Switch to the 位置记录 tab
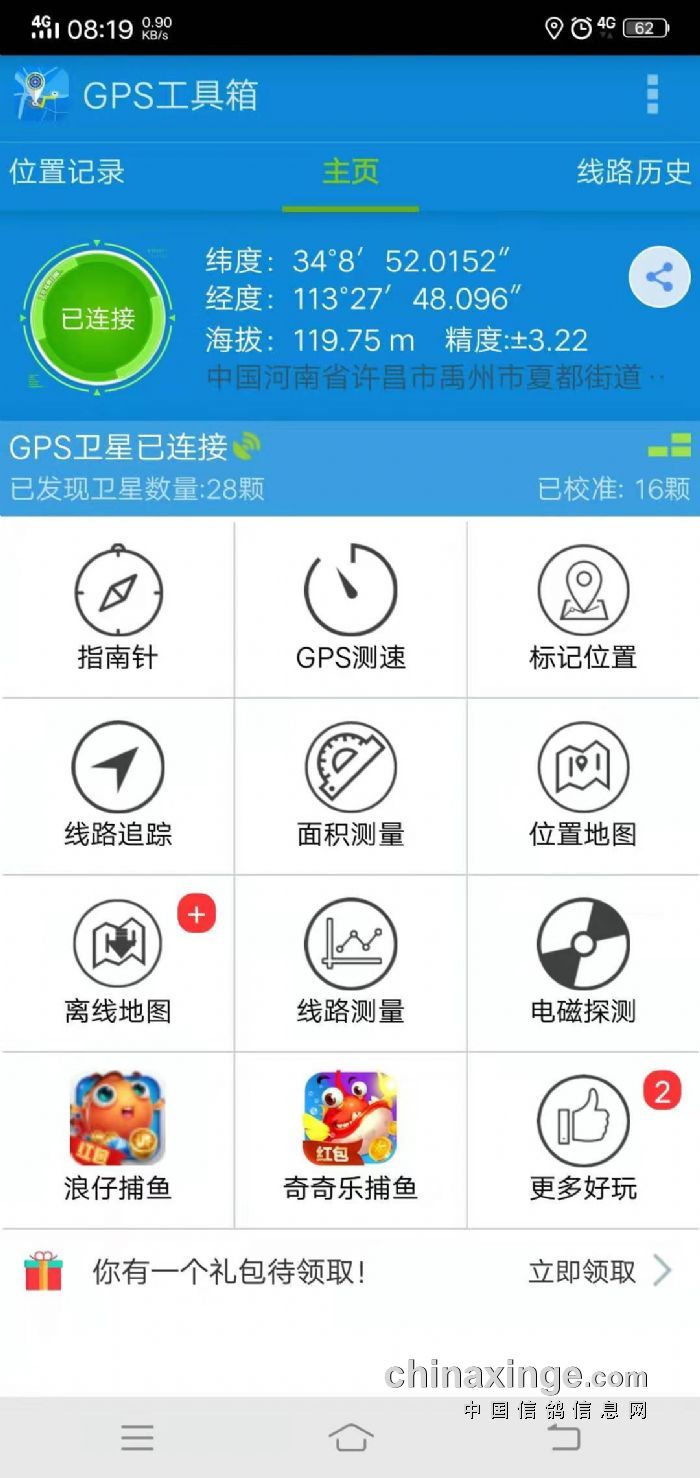This screenshot has height=1478, width=700. pos(67,172)
